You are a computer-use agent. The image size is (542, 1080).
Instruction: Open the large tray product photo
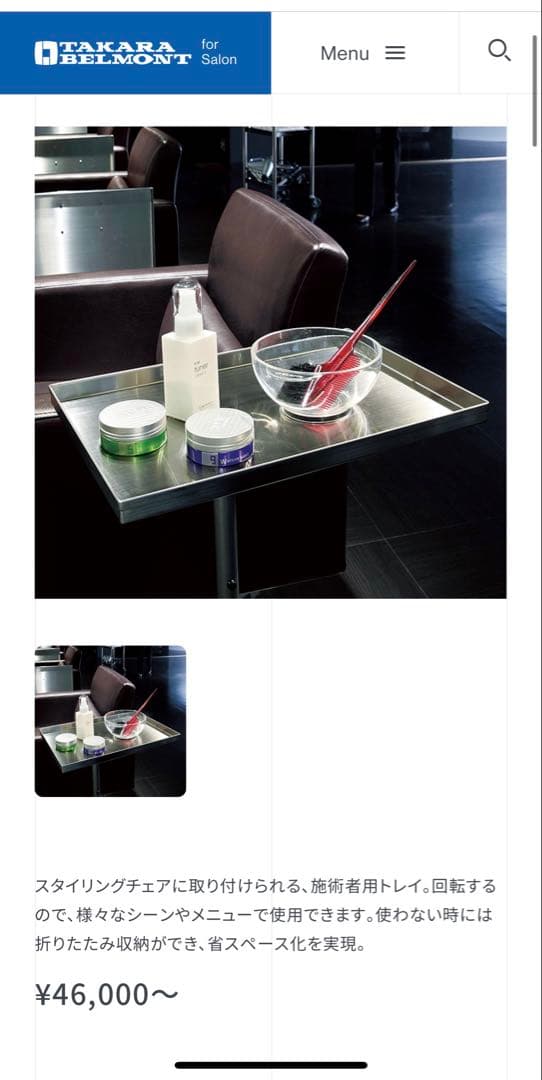[271, 362]
